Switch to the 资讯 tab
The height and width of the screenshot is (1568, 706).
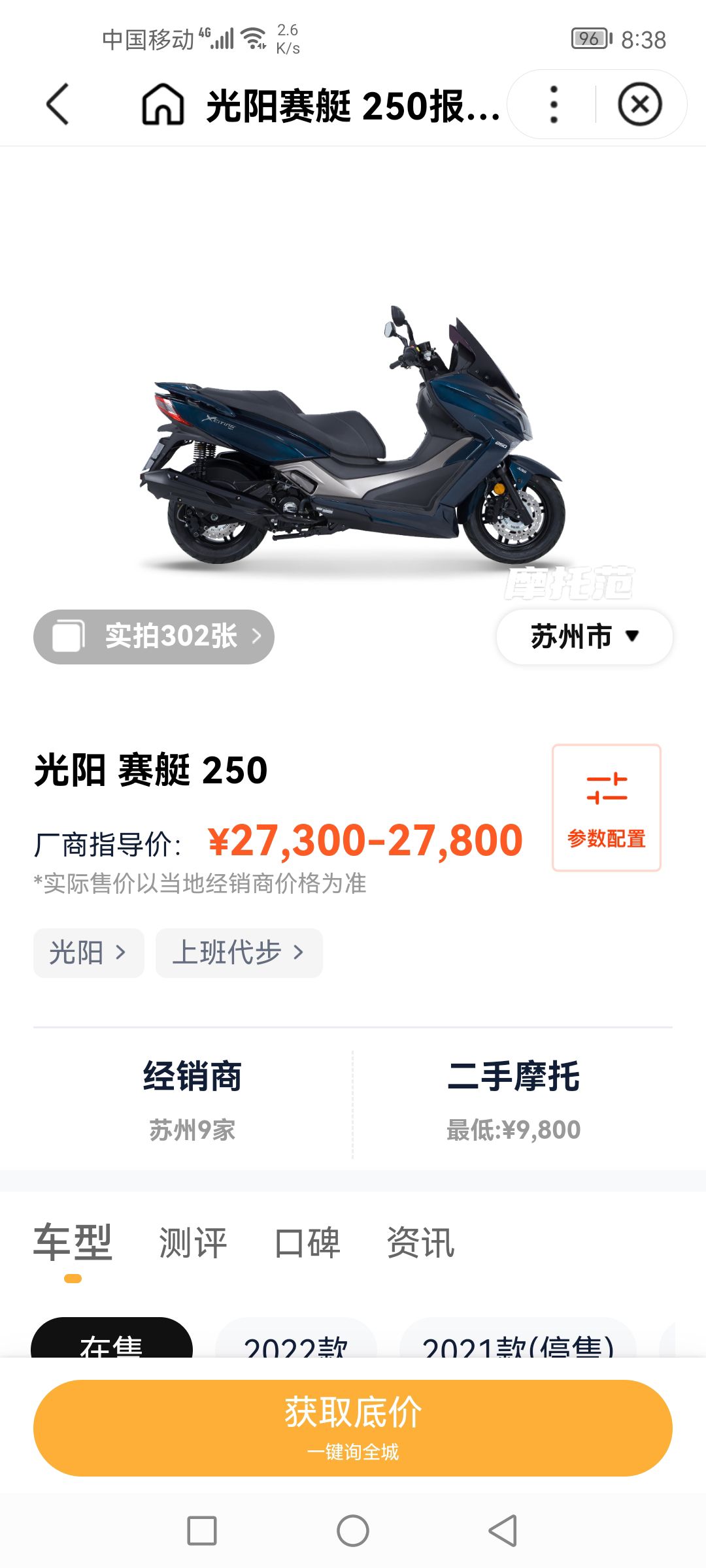(x=420, y=1243)
